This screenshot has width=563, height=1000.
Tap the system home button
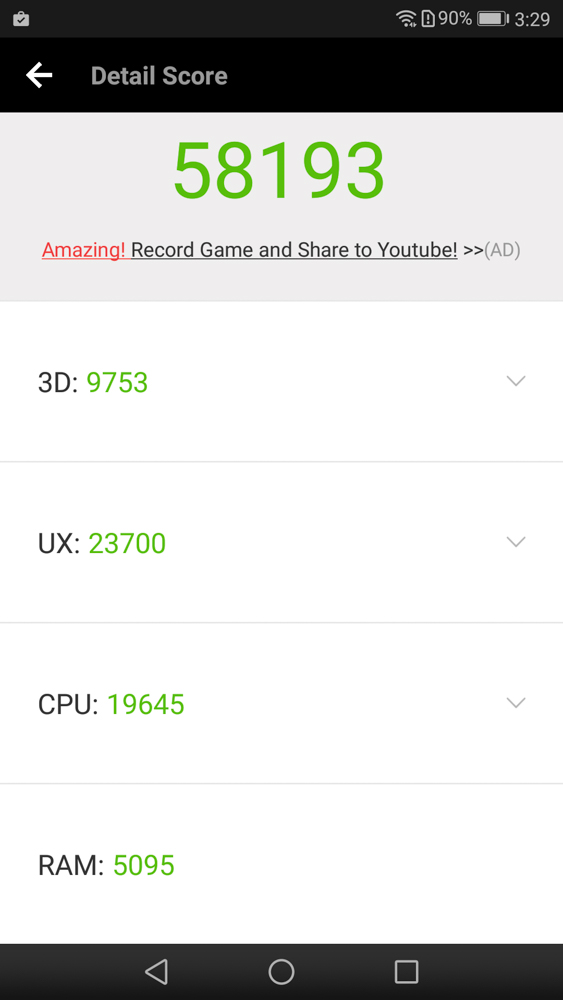click(x=281, y=972)
